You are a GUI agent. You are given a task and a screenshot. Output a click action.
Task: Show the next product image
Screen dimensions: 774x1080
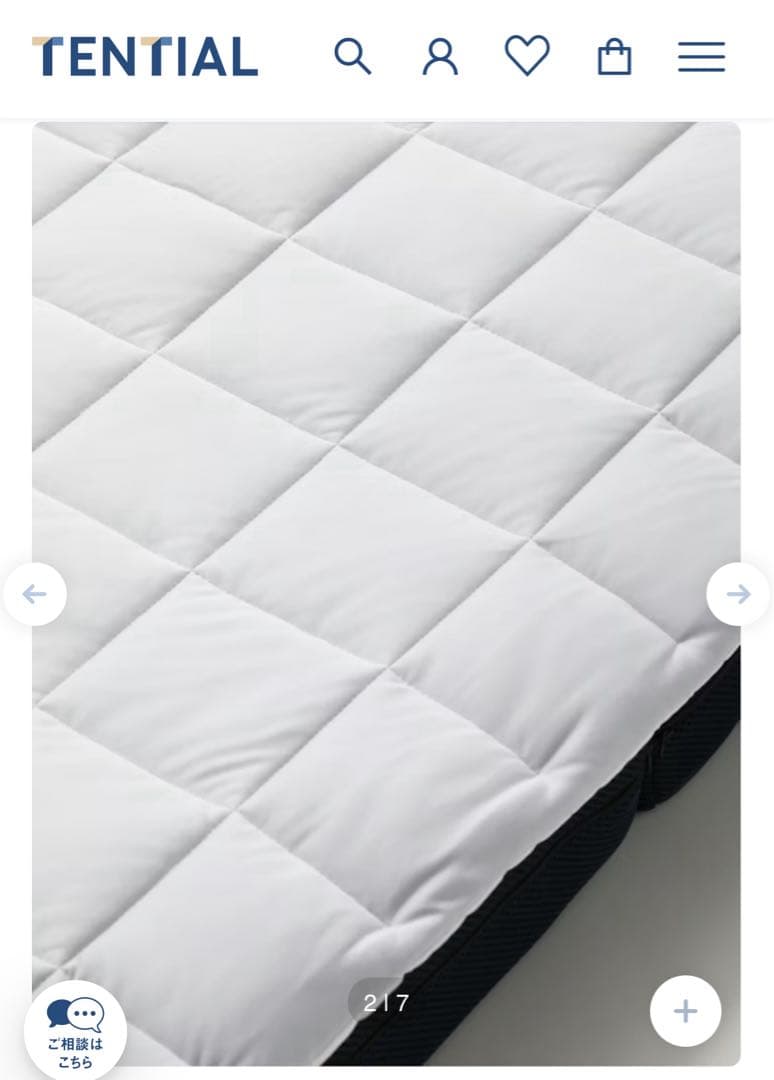click(x=738, y=595)
